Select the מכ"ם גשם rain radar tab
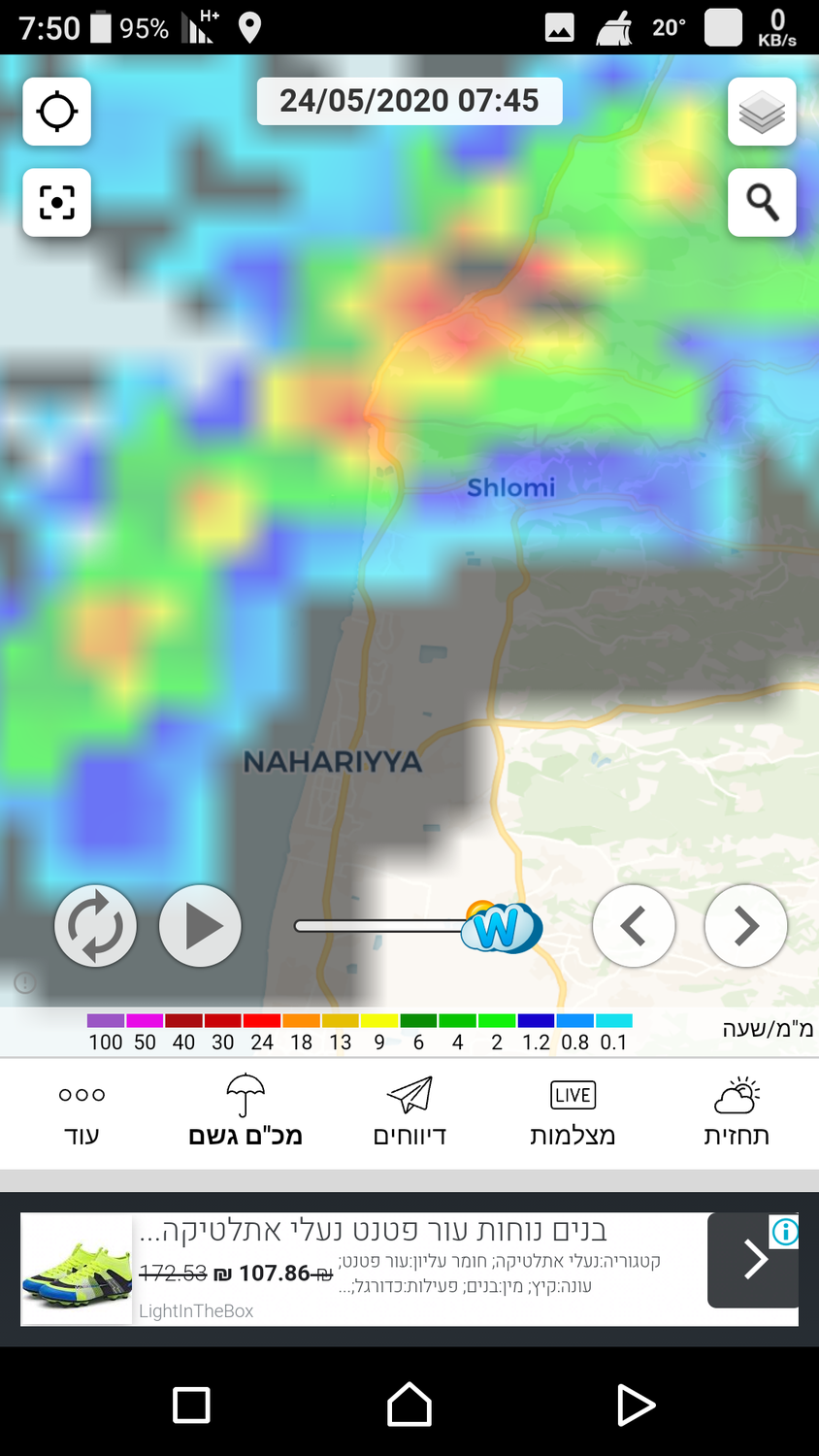Screen dimensions: 819x1456 [x=246, y=1113]
